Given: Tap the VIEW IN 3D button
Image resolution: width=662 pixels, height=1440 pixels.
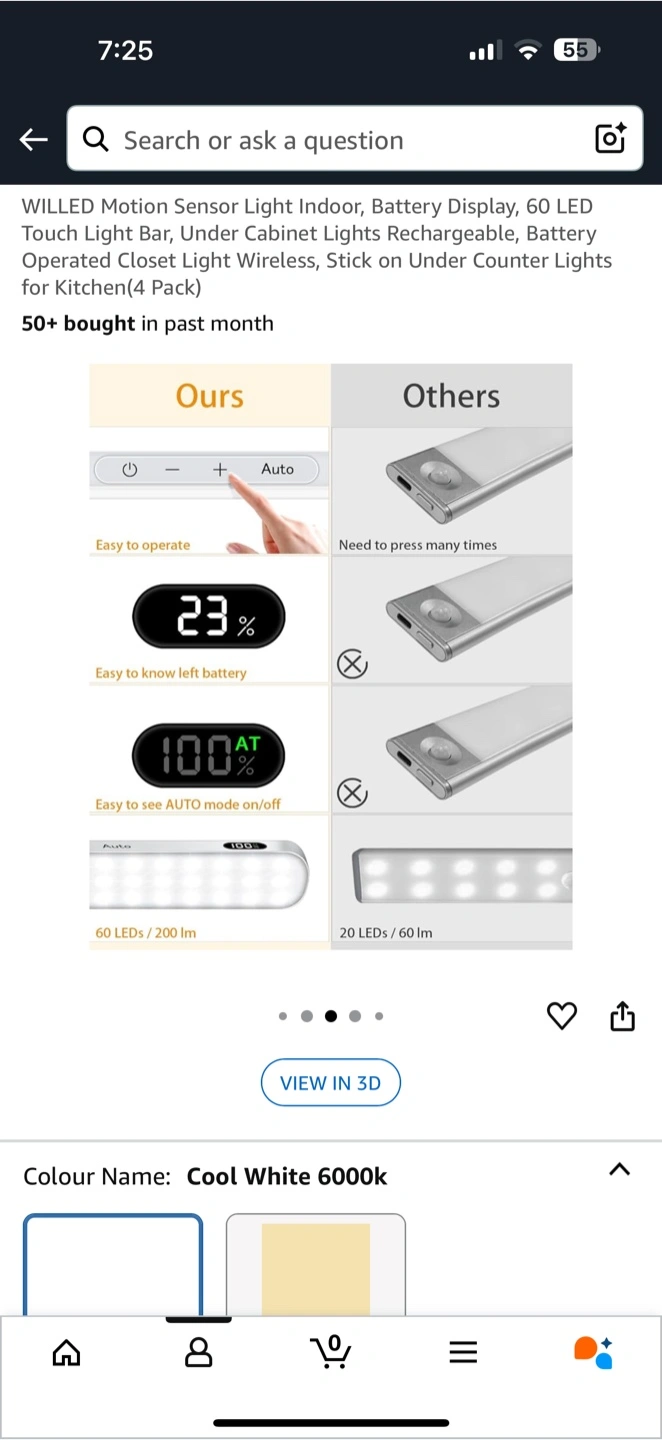Looking at the screenshot, I should click(x=331, y=1083).
